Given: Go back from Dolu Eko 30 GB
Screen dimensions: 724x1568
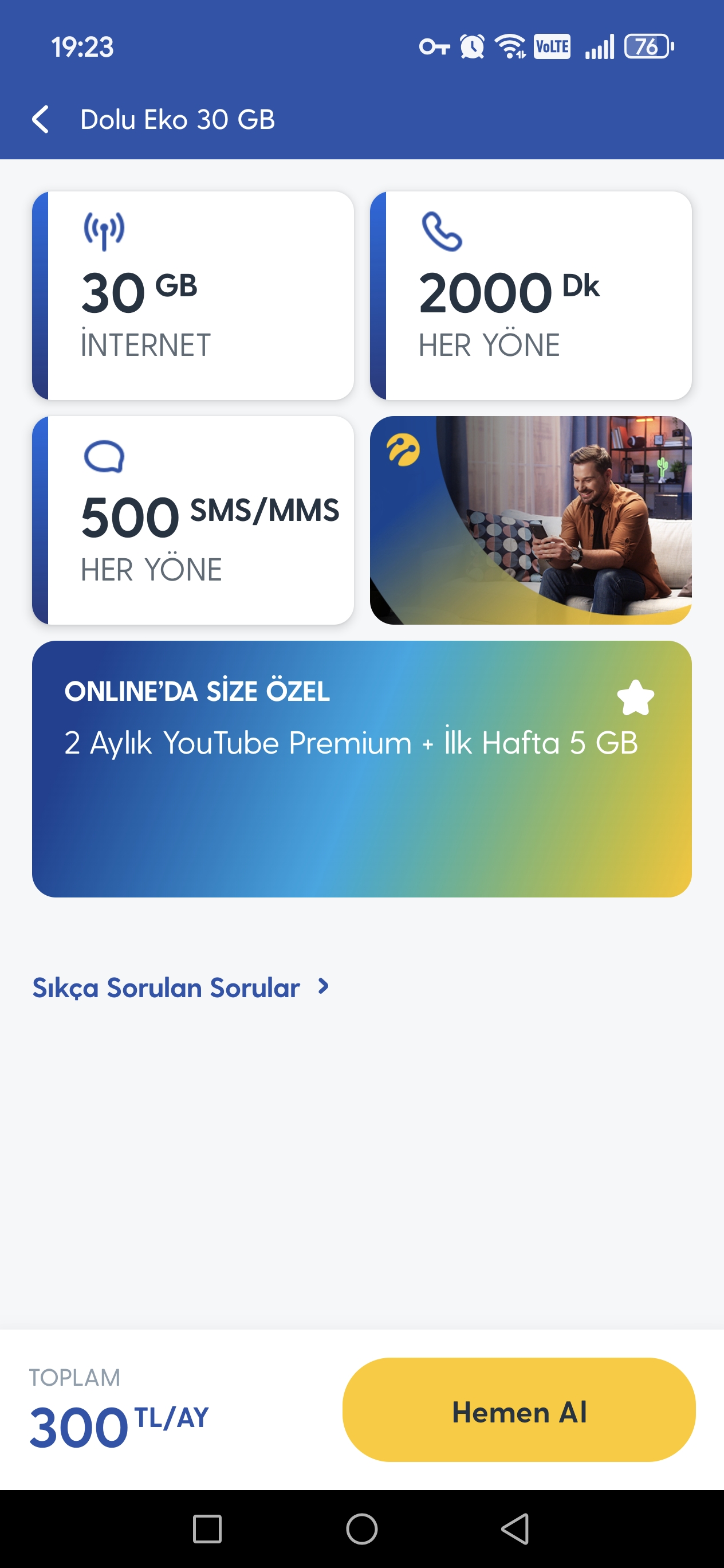Looking at the screenshot, I should coord(40,119).
